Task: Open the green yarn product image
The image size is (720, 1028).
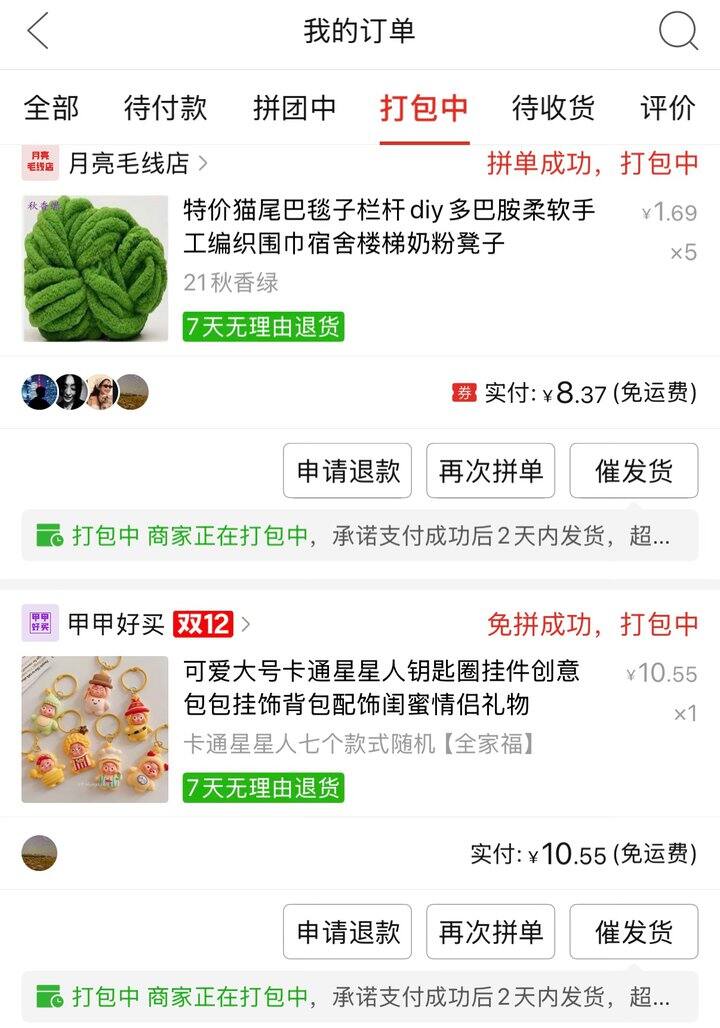Action: (95, 268)
